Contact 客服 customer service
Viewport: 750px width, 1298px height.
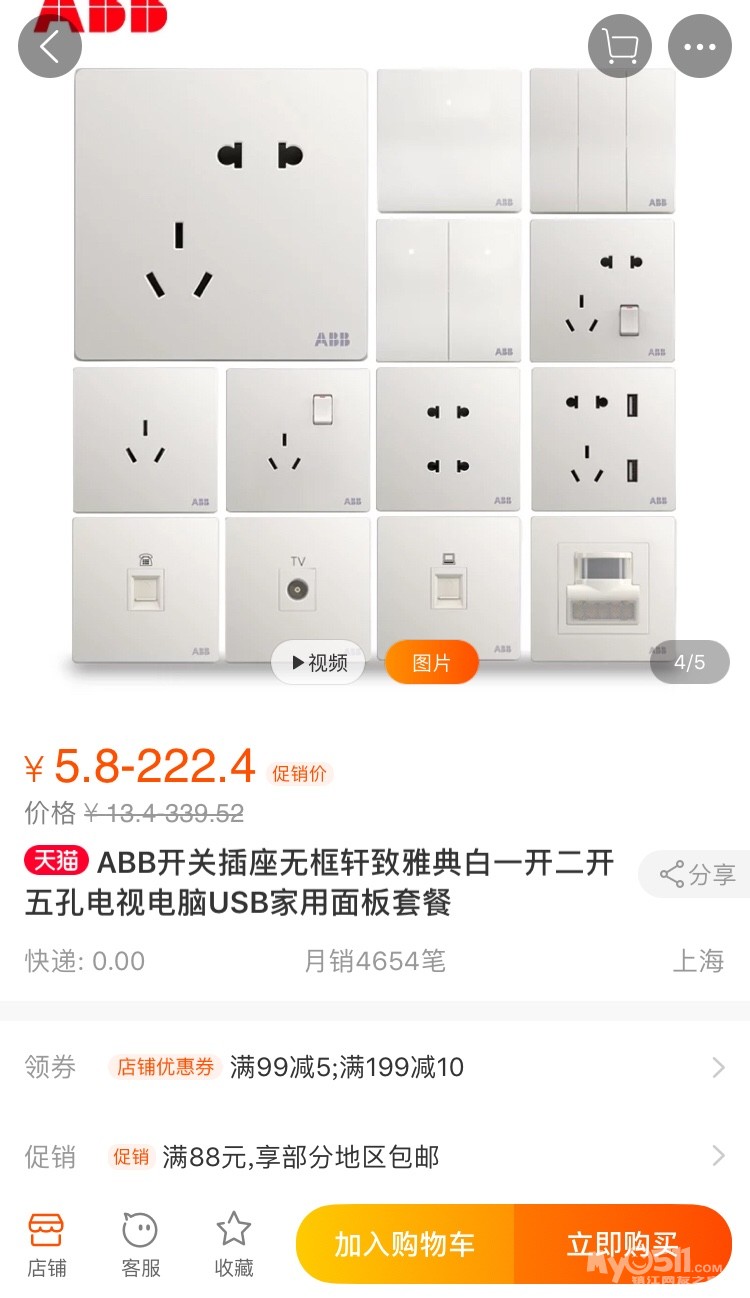click(140, 1244)
